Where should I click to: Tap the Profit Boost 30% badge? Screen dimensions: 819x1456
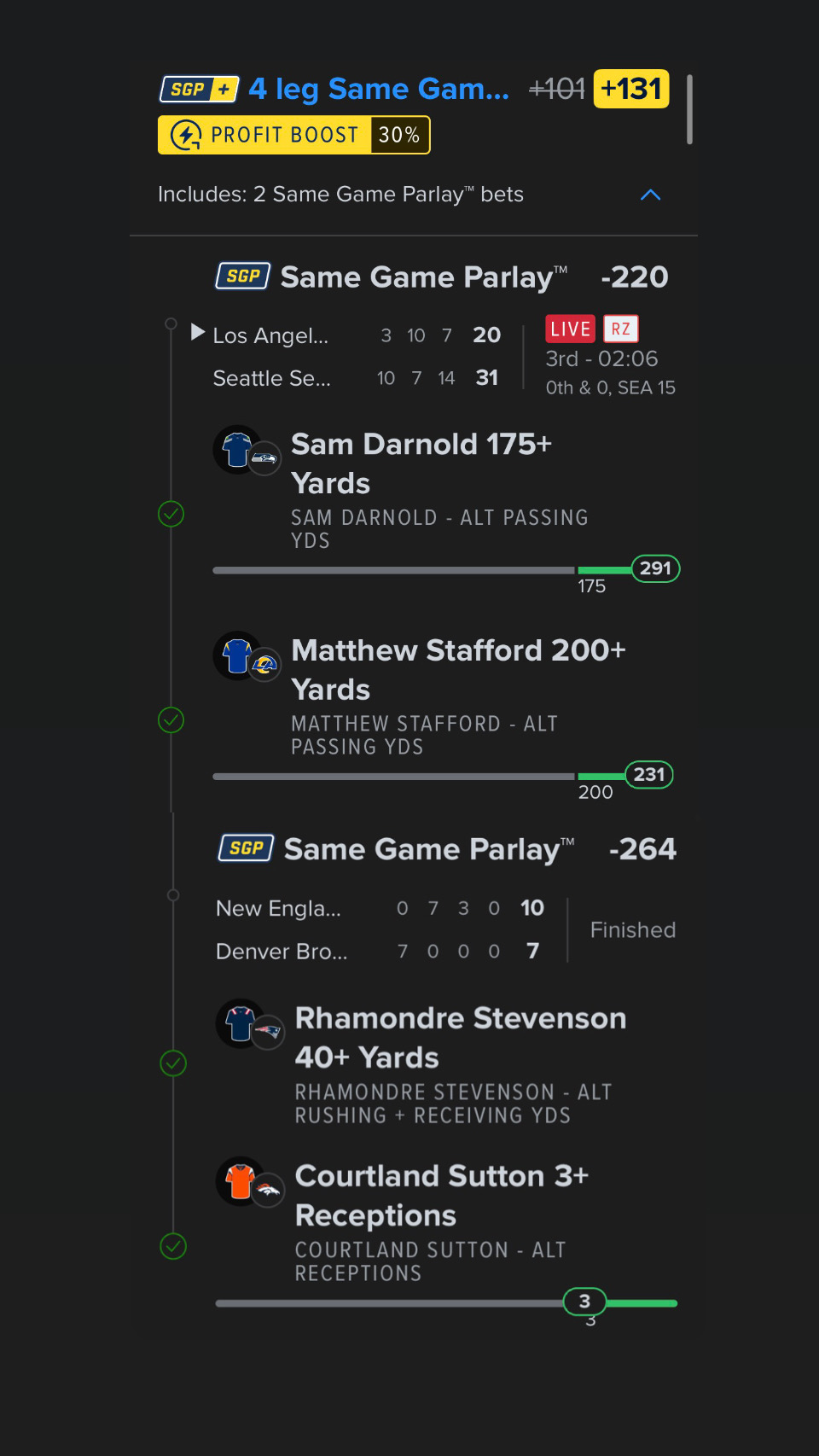click(294, 135)
